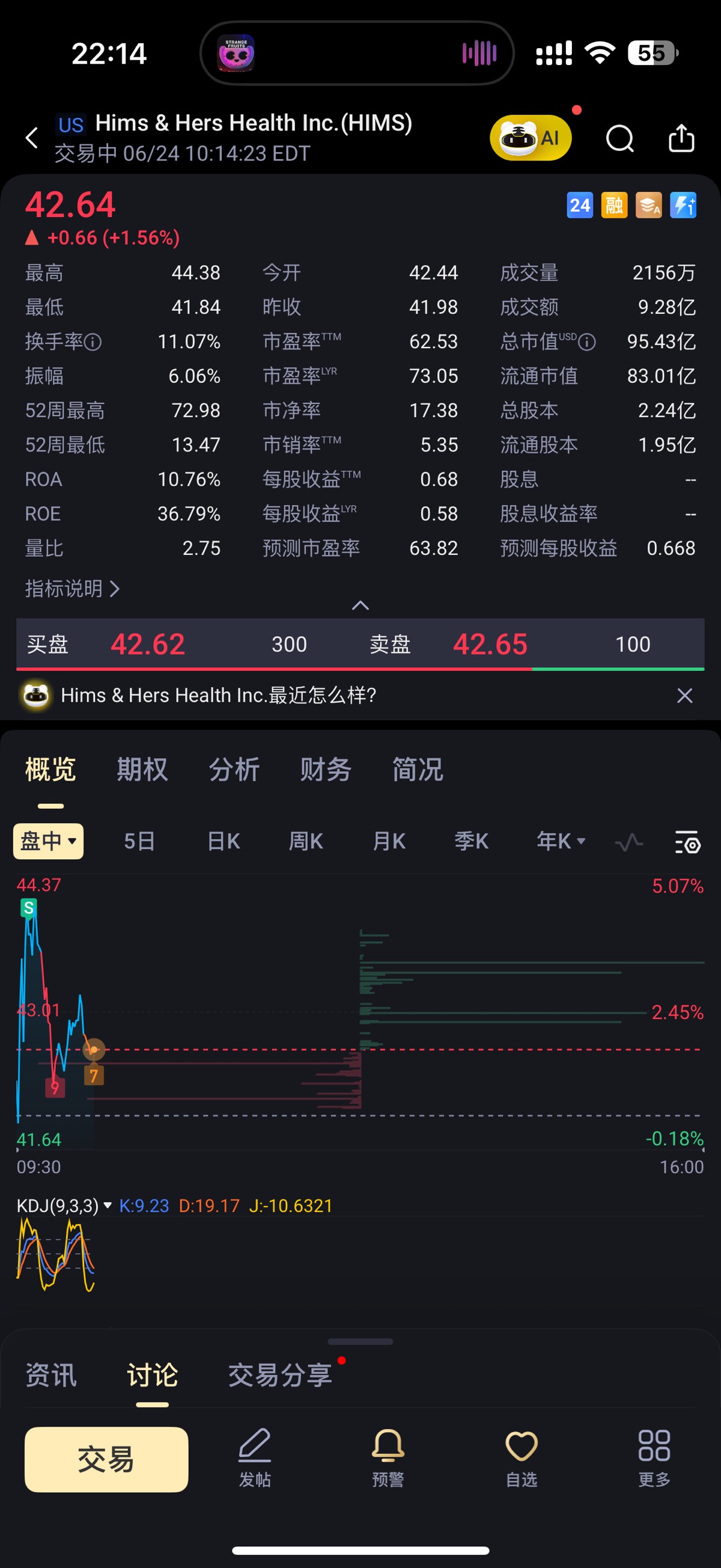
Task: Collapse the stock details panel
Action: (x=360, y=605)
